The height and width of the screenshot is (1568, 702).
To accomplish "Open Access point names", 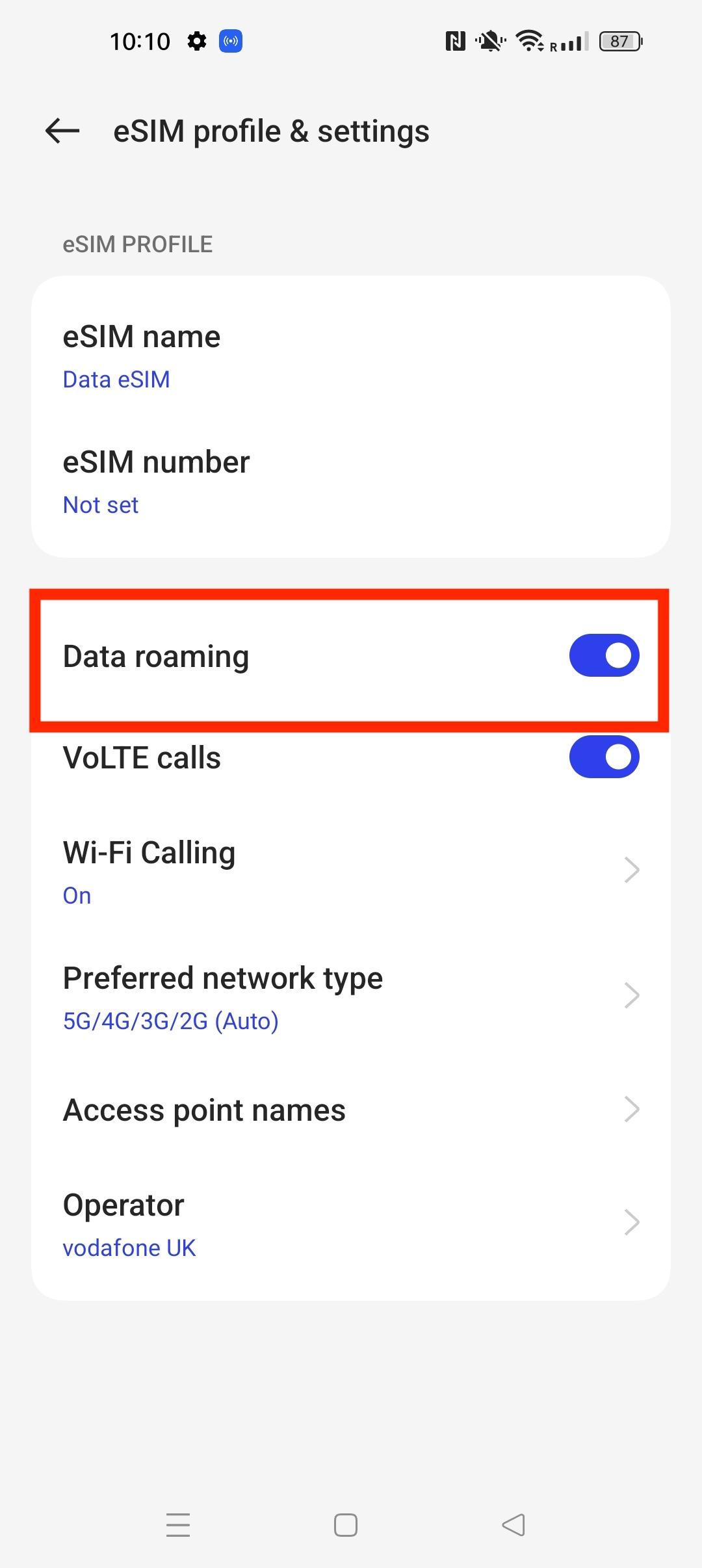I will [x=351, y=1110].
